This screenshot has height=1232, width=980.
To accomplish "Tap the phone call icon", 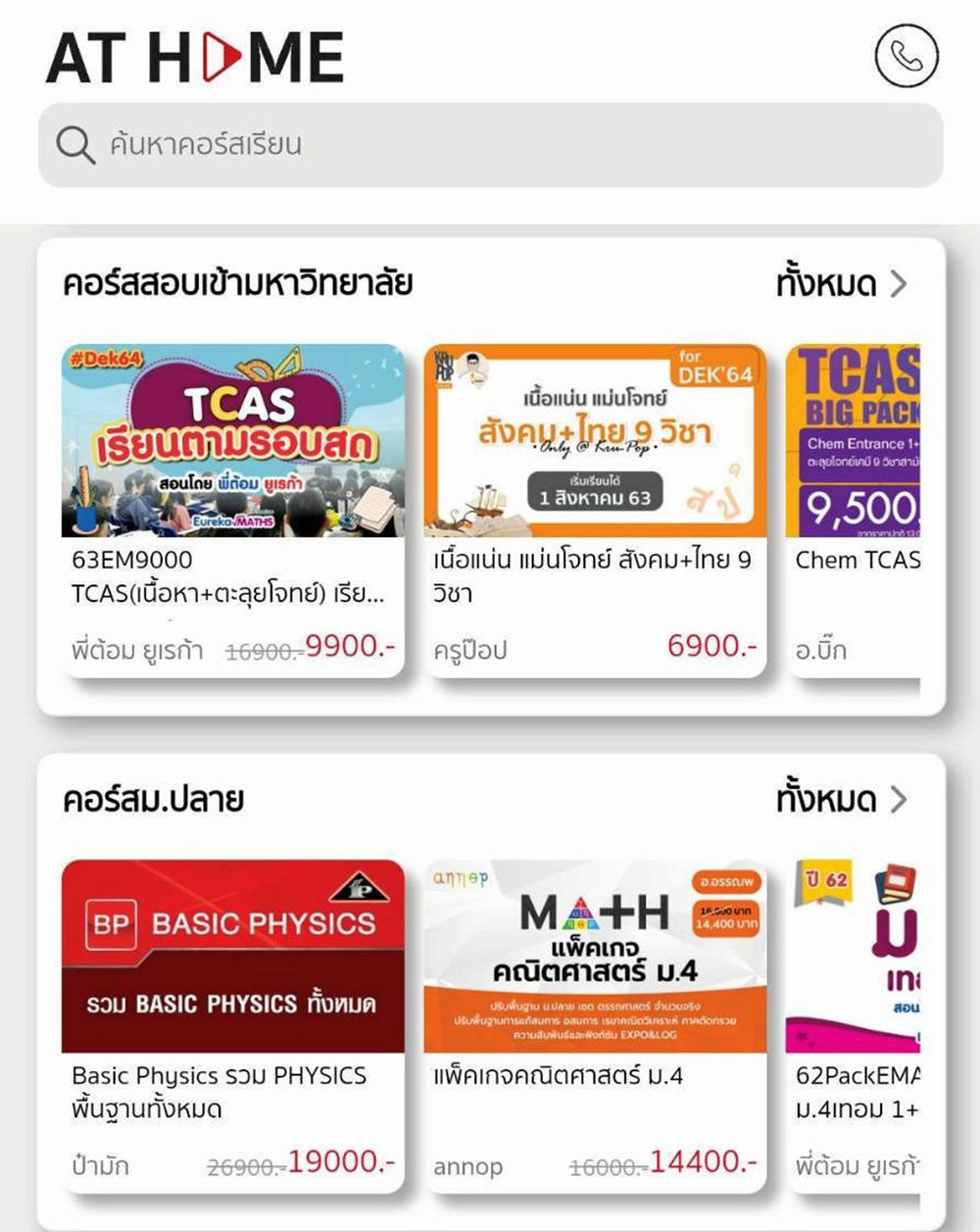I will coord(906,57).
